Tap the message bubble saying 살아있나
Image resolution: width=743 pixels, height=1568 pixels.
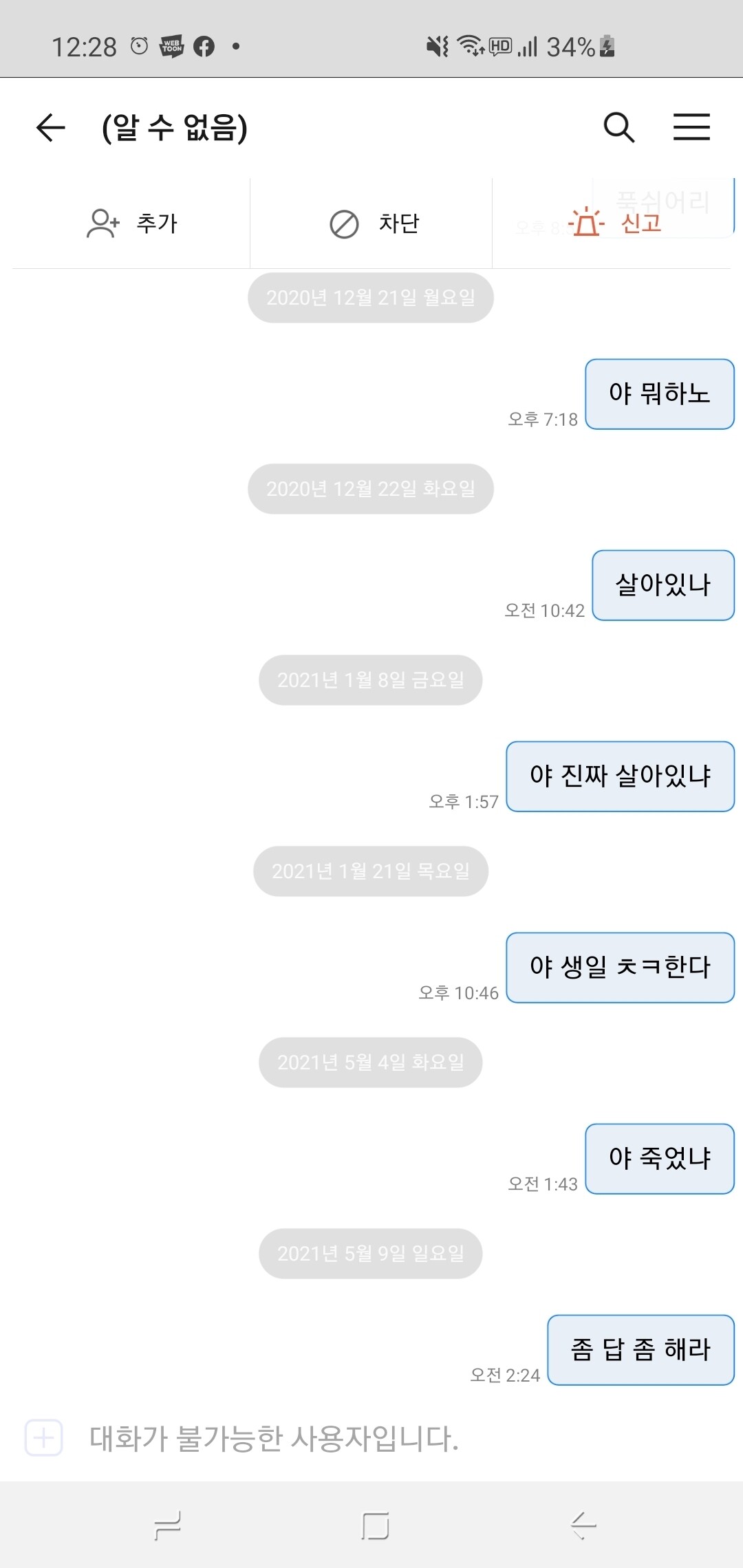pyautogui.click(x=662, y=585)
